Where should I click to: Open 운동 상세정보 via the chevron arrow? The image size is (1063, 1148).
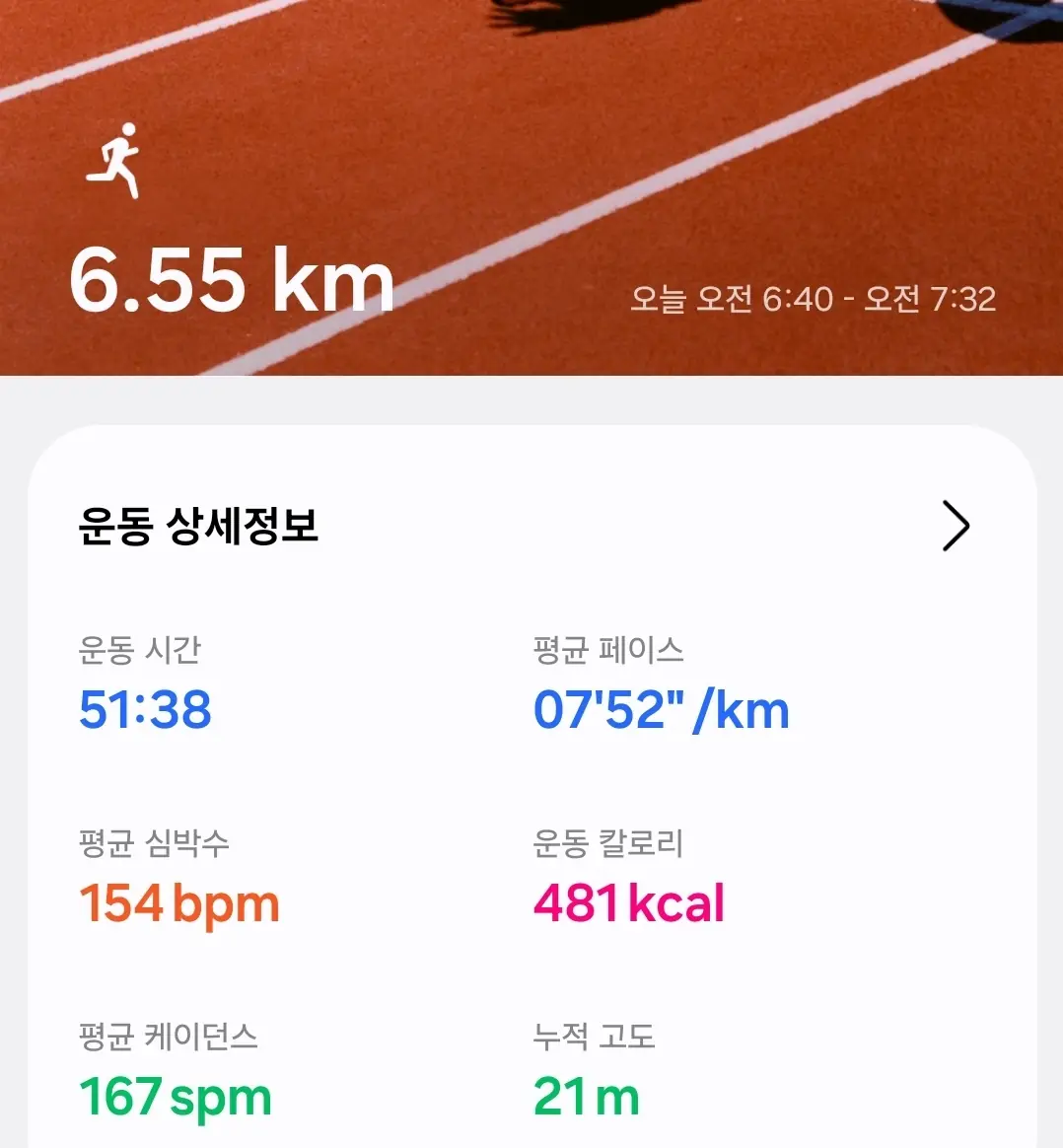[956, 526]
